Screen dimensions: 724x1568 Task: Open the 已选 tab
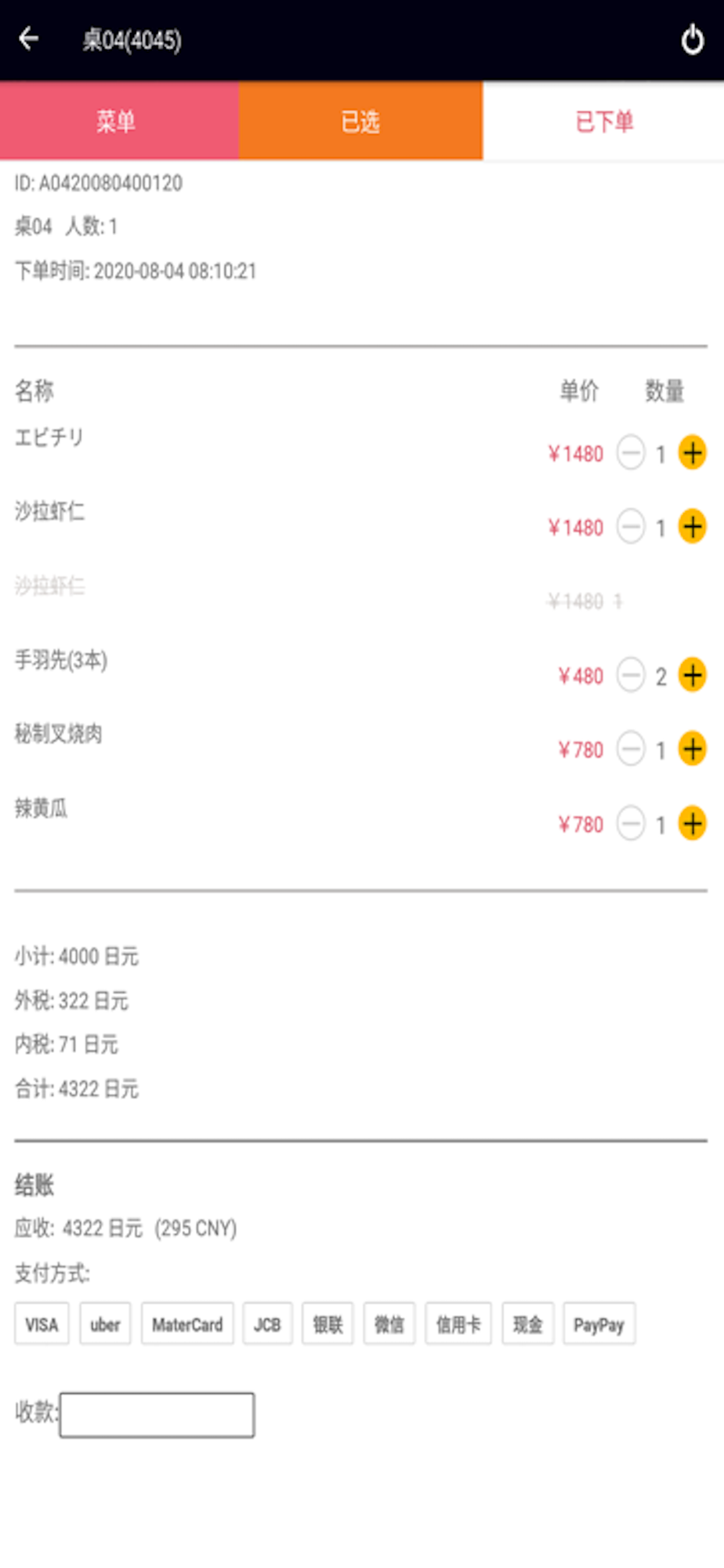(360, 122)
